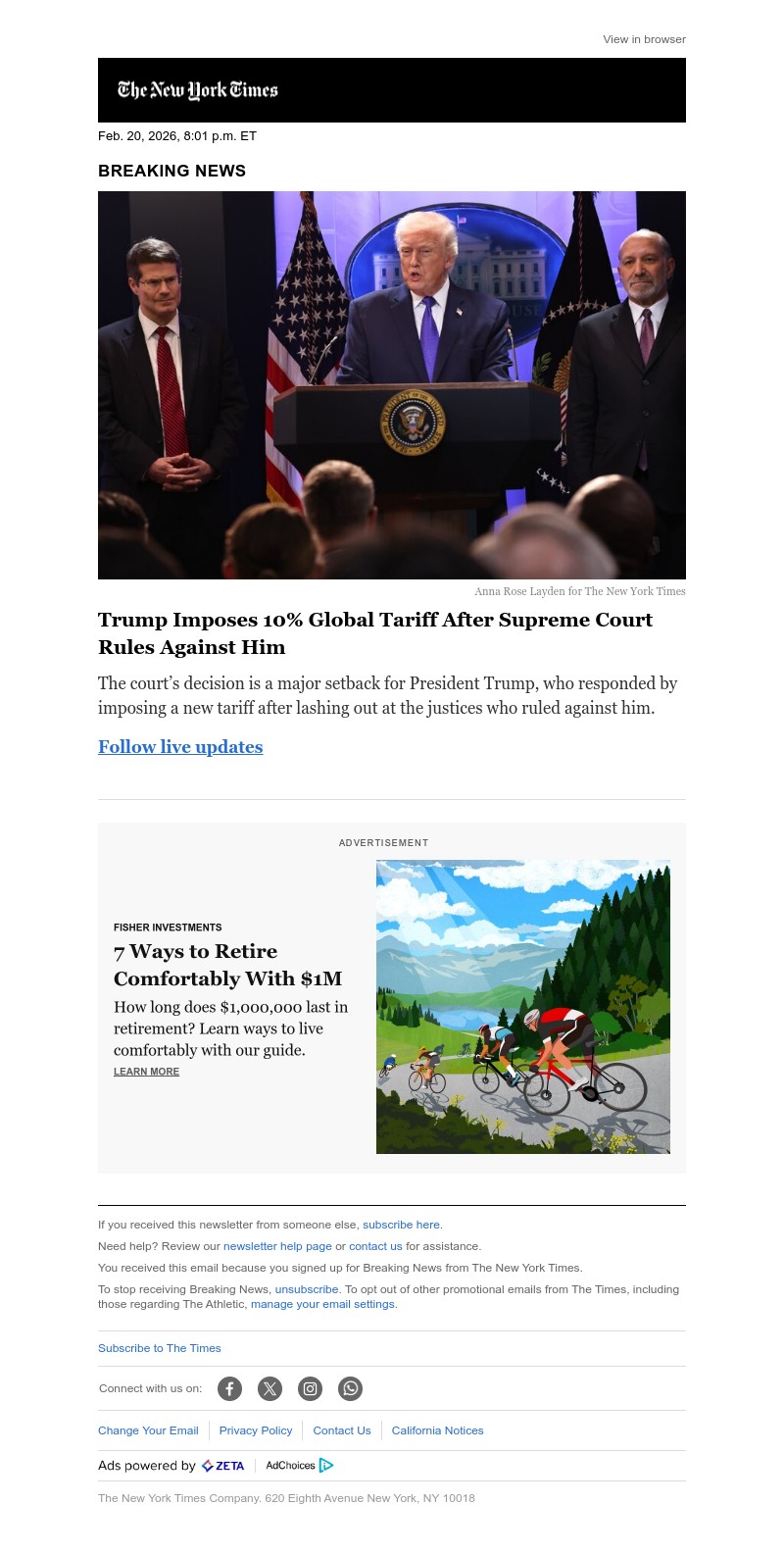Open the View in browser link
This screenshot has height=1554, width=784.
pyautogui.click(x=644, y=39)
